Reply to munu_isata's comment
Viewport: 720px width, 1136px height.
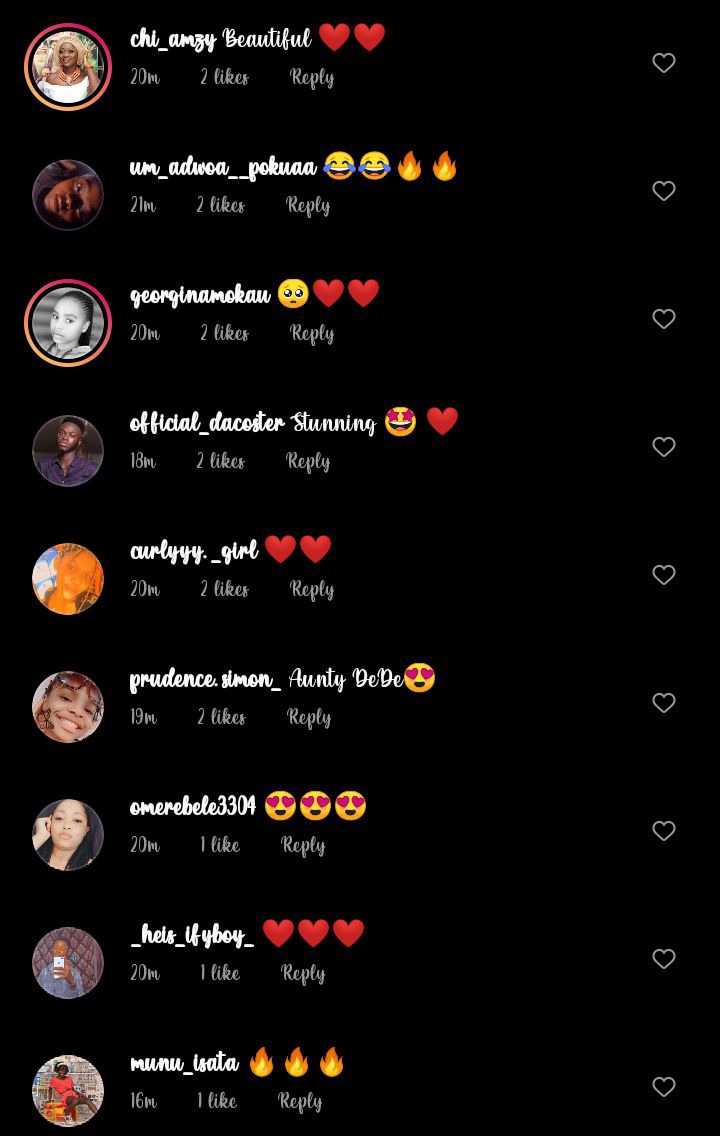[x=300, y=1102]
